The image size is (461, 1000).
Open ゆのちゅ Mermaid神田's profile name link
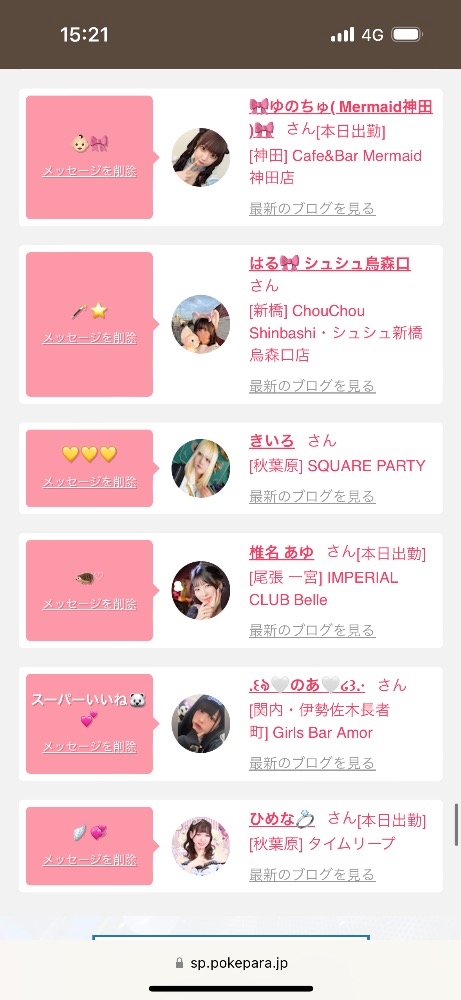click(x=340, y=117)
